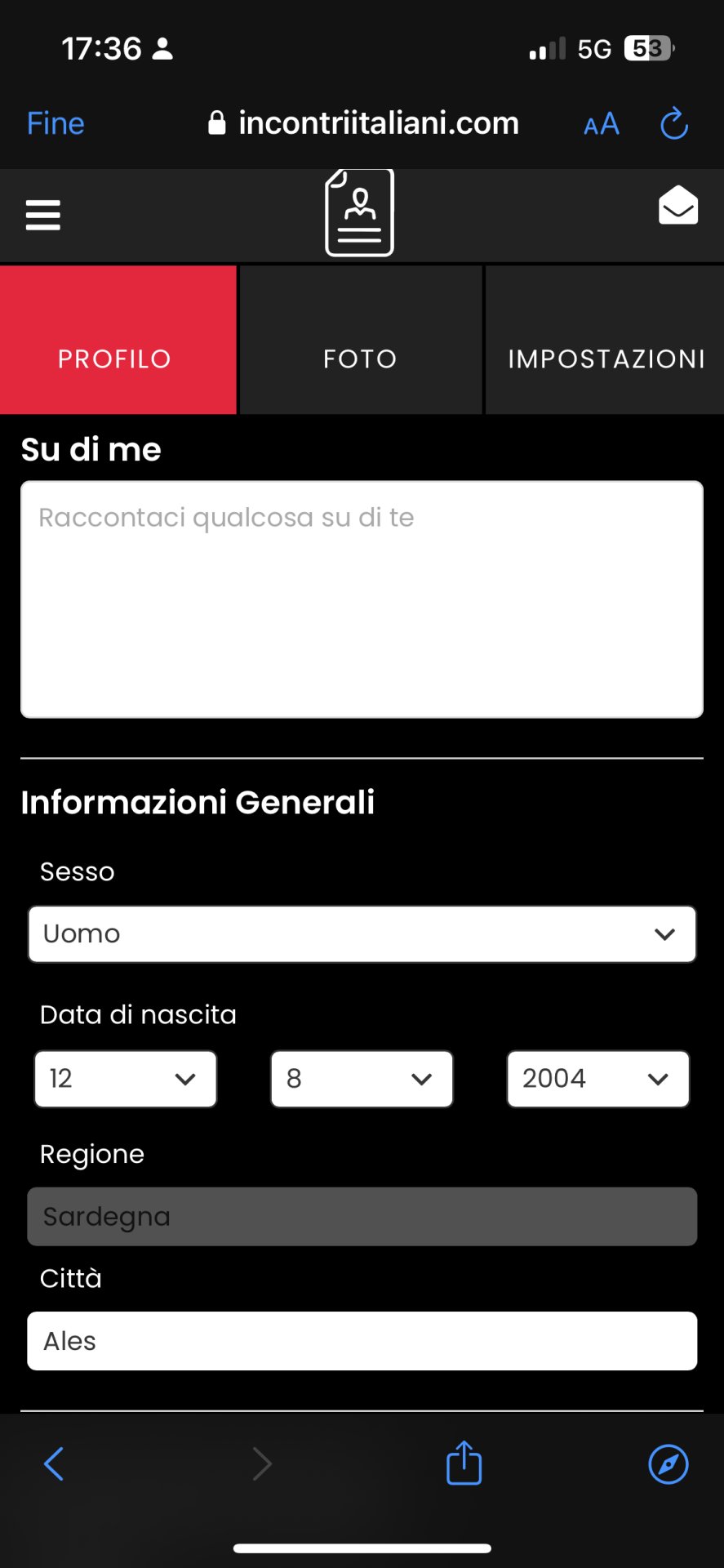Image resolution: width=724 pixels, height=1568 pixels.
Task: Share this page
Action: (x=464, y=1462)
